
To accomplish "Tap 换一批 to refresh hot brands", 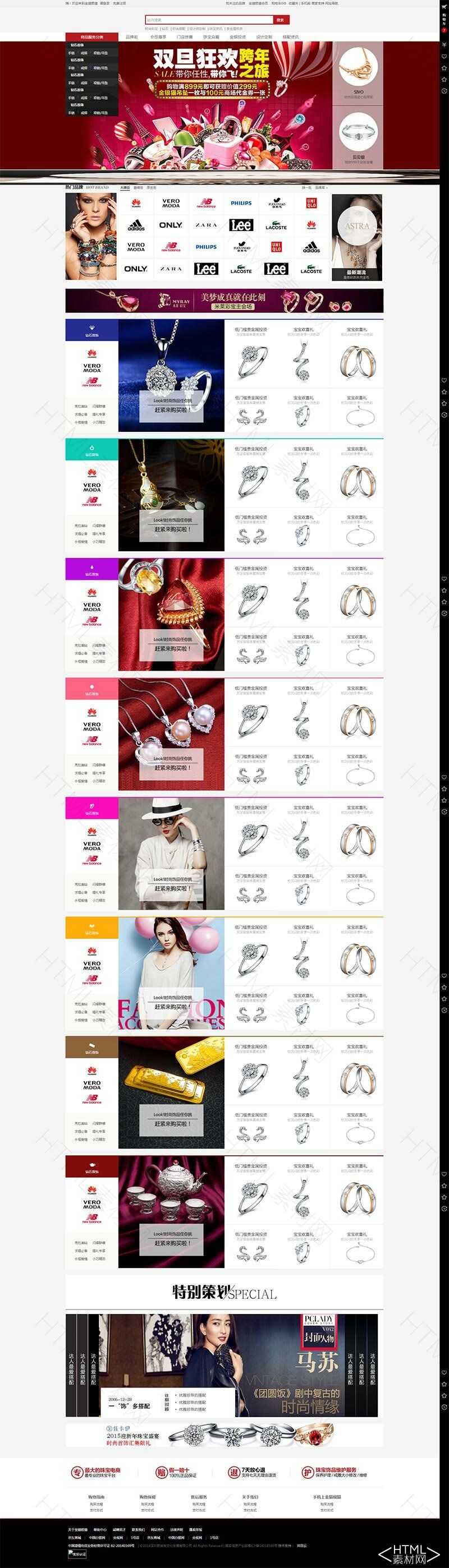I will [306, 188].
